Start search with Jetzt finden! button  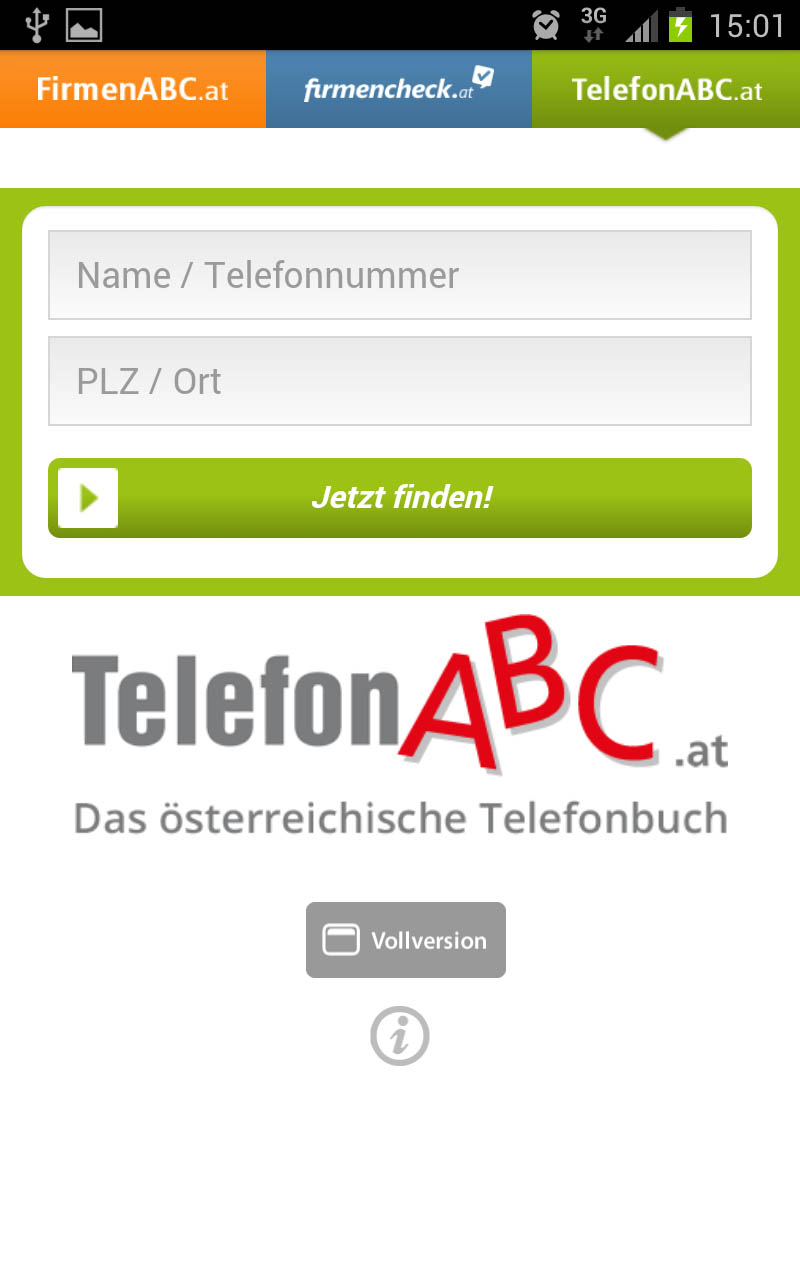pyautogui.click(x=400, y=498)
